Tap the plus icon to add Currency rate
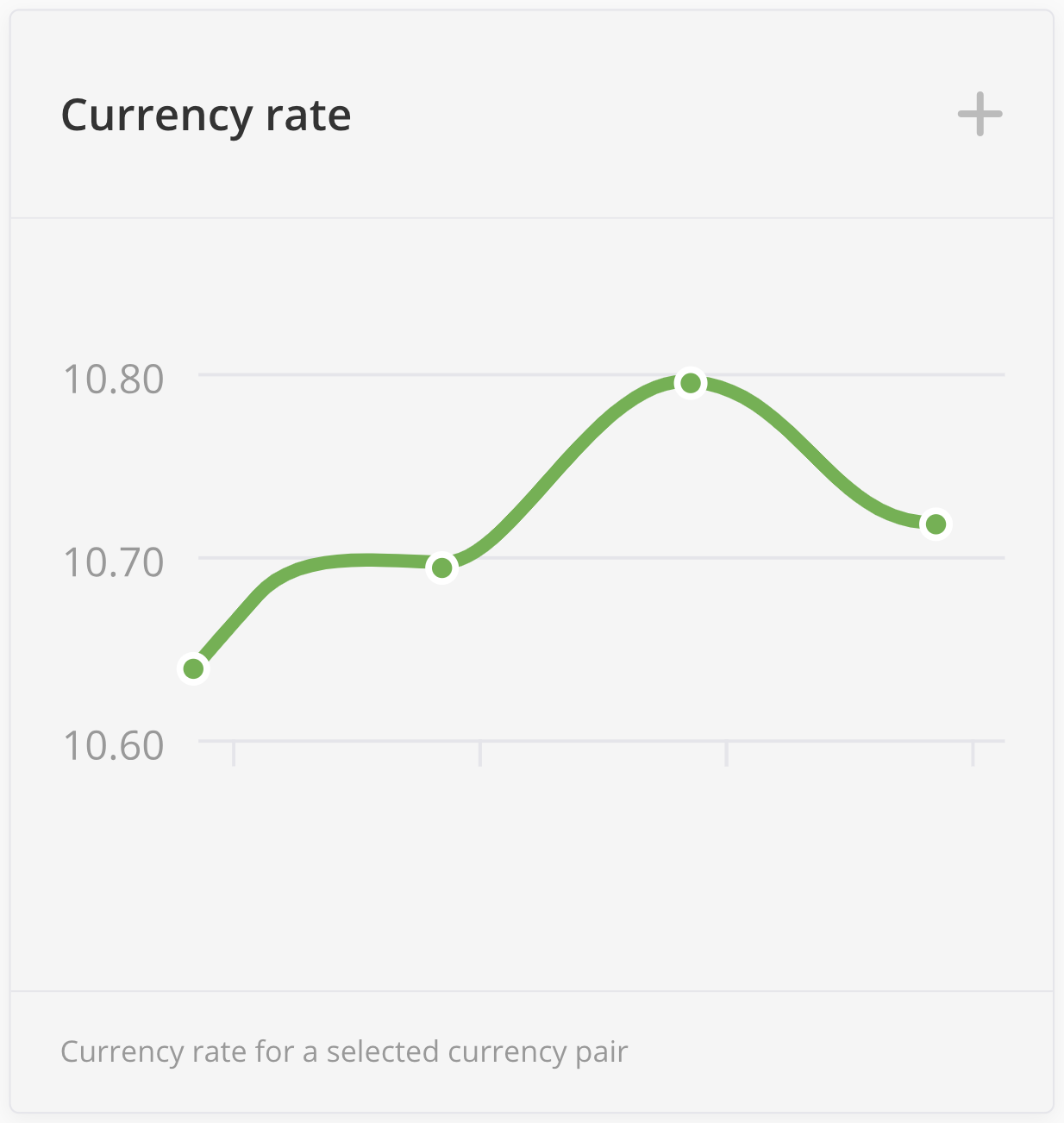The image size is (1064, 1123). click(x=980, y=115)
